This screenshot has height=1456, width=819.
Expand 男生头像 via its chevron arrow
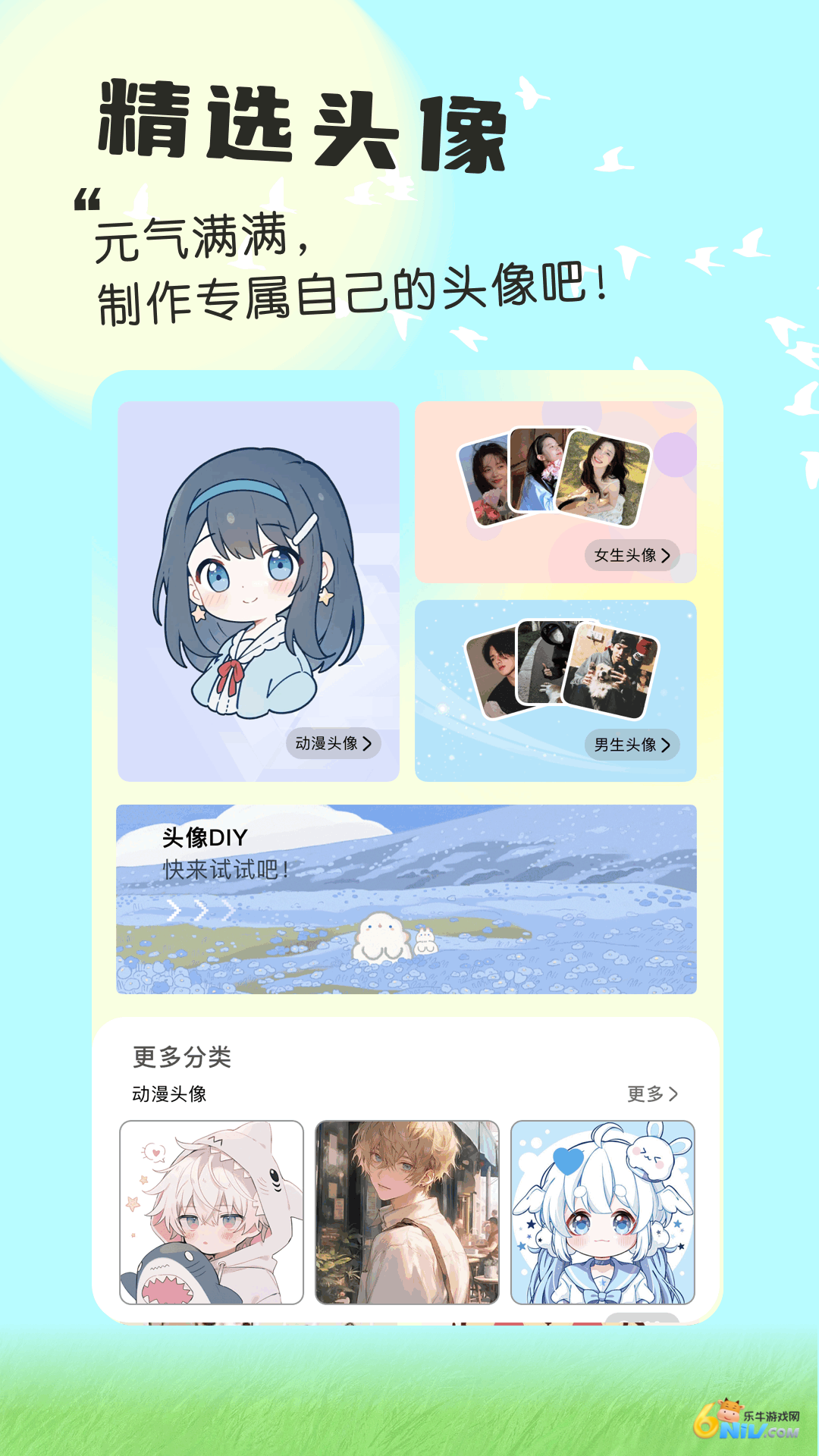pyautogui.click(x=665, y=745)
